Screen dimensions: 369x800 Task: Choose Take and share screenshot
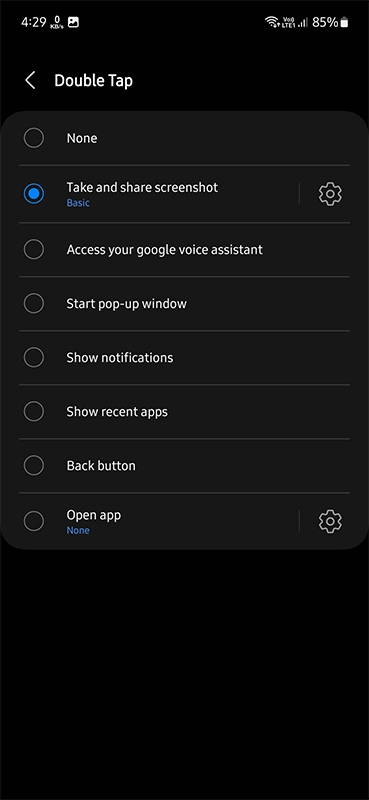coord(148,194)
